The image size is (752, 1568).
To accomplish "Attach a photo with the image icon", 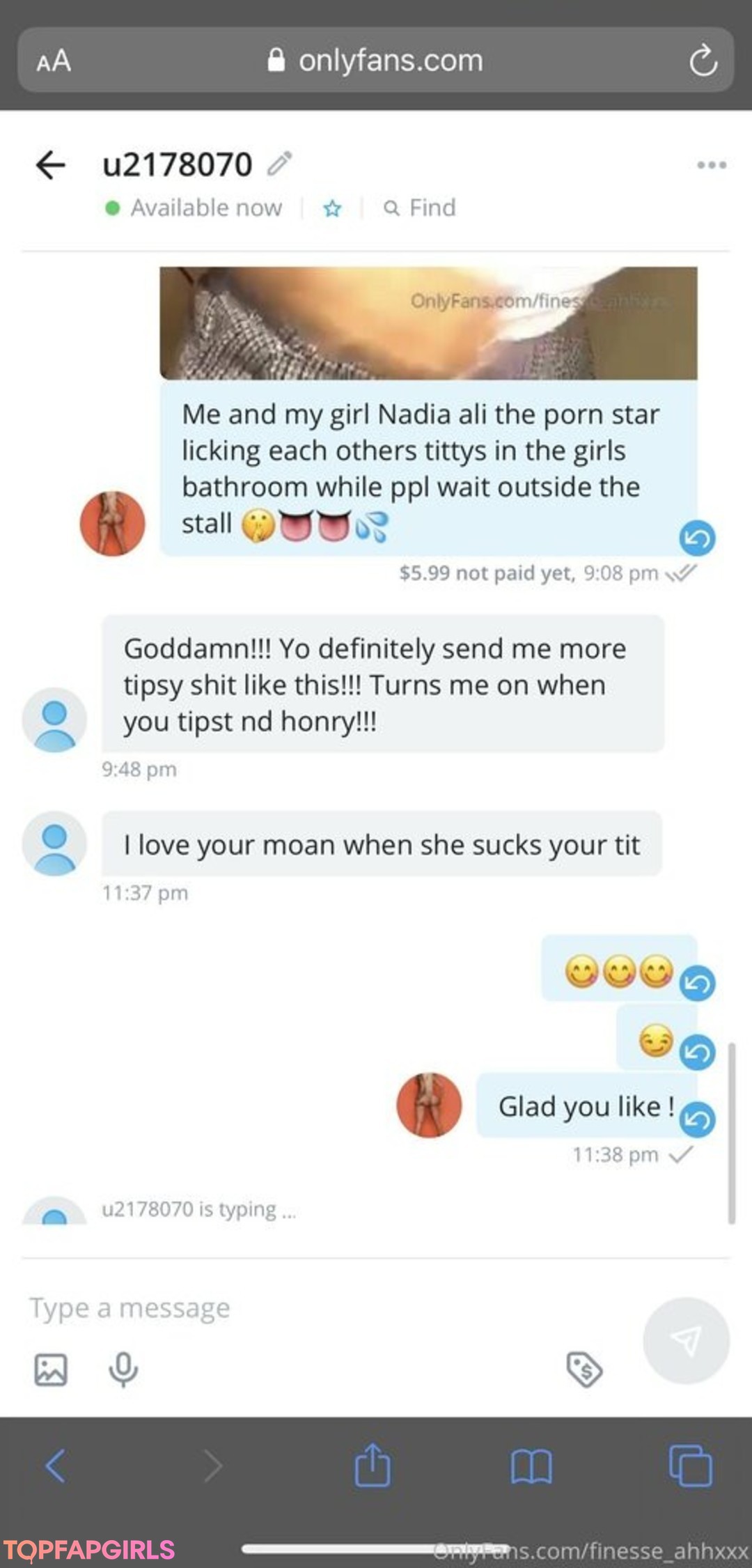I will [51, 1369].
